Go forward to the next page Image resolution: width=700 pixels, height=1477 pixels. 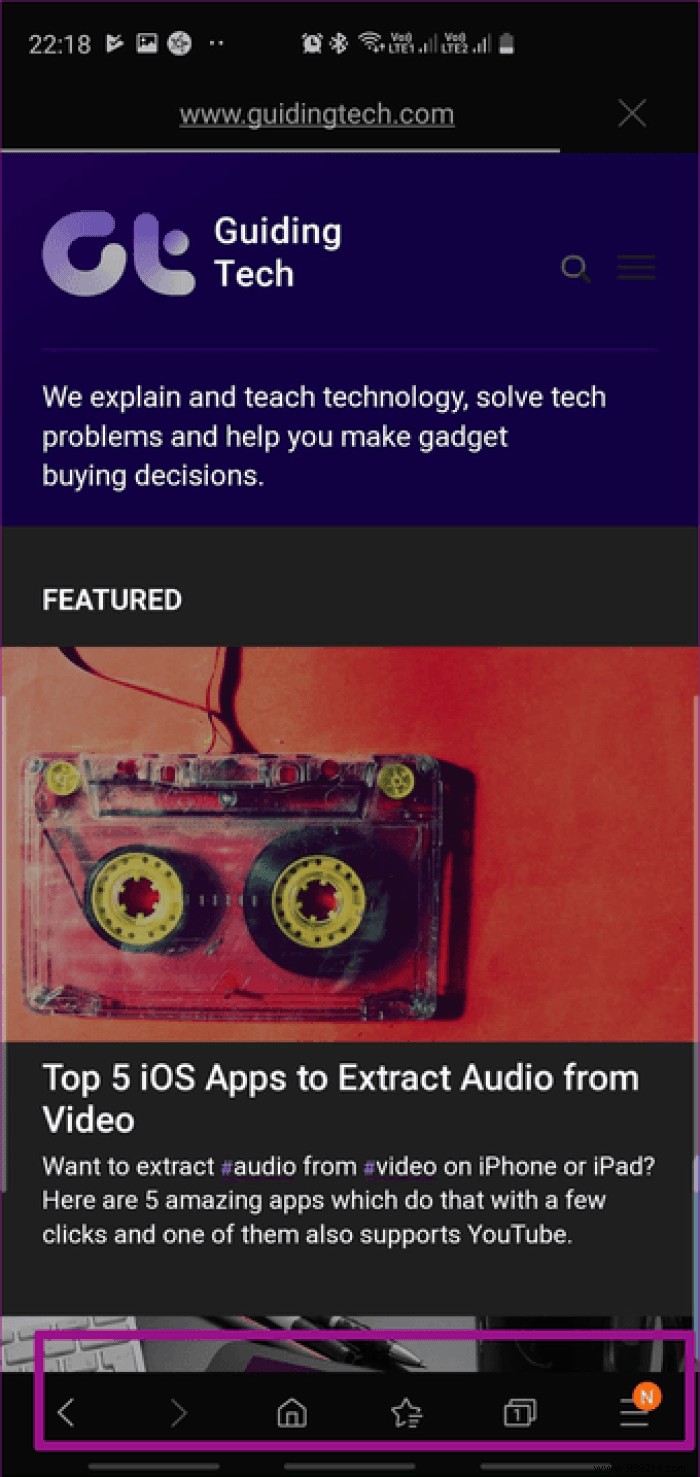pos(178,1412)
